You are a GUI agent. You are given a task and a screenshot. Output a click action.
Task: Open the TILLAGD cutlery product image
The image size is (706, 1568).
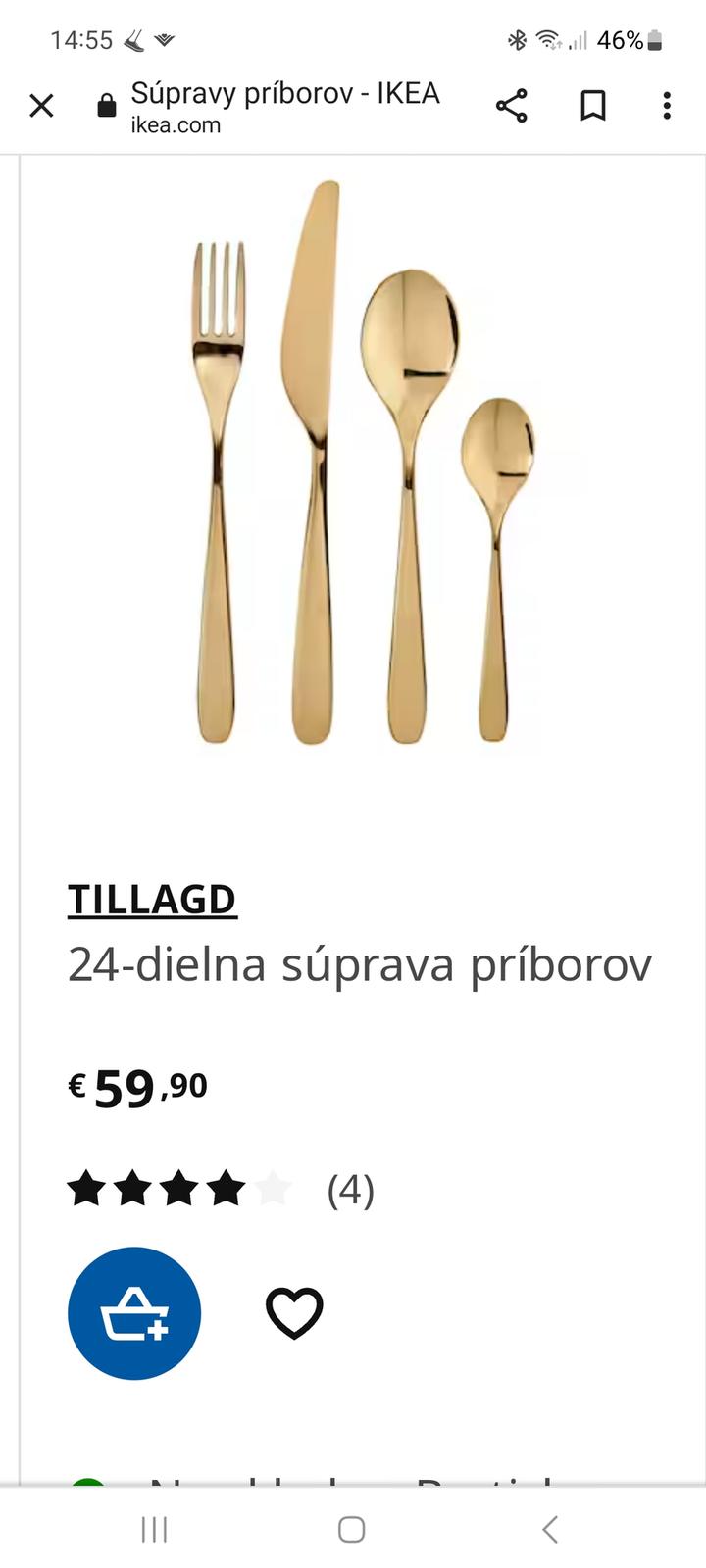click(361, 461)
